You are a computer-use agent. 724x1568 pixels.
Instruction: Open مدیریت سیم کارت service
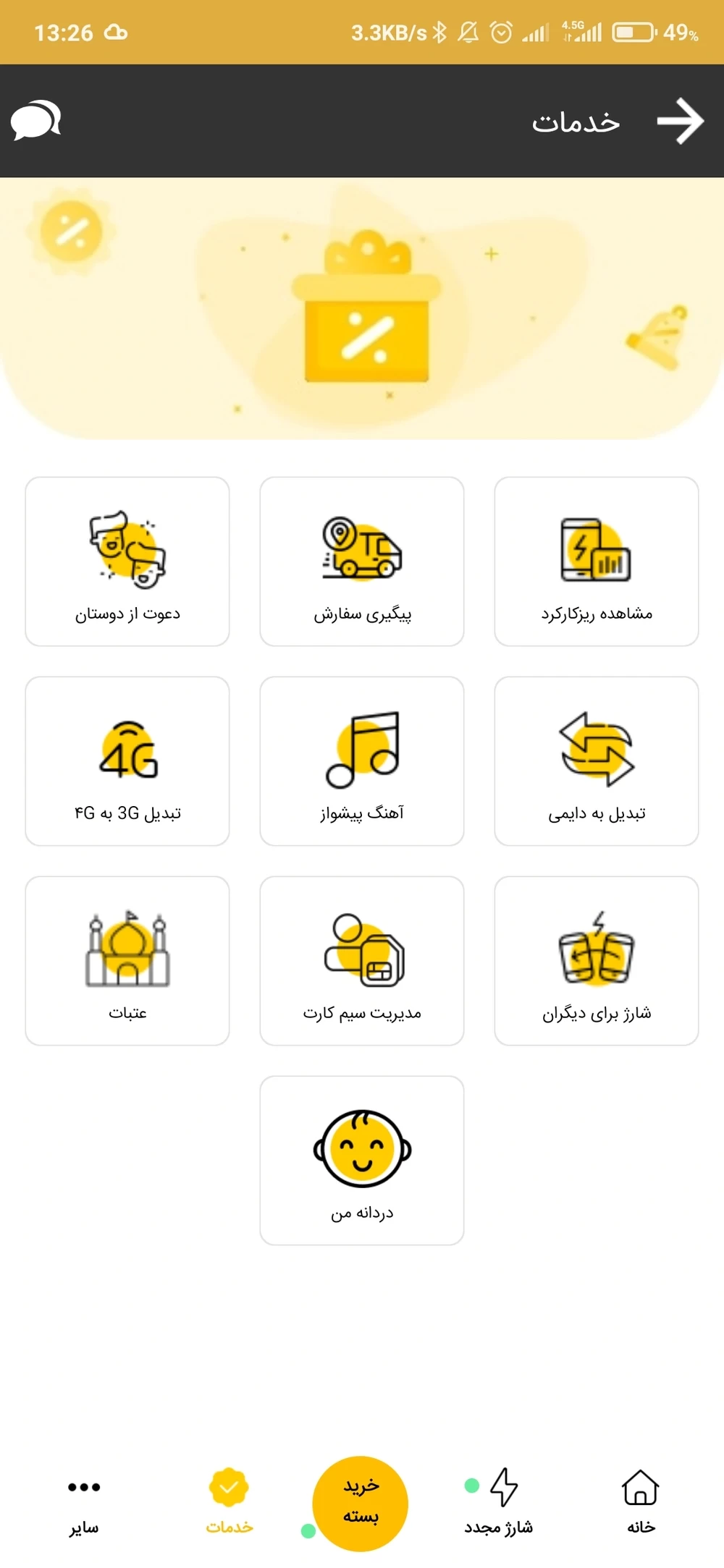[x=362, y=961]
